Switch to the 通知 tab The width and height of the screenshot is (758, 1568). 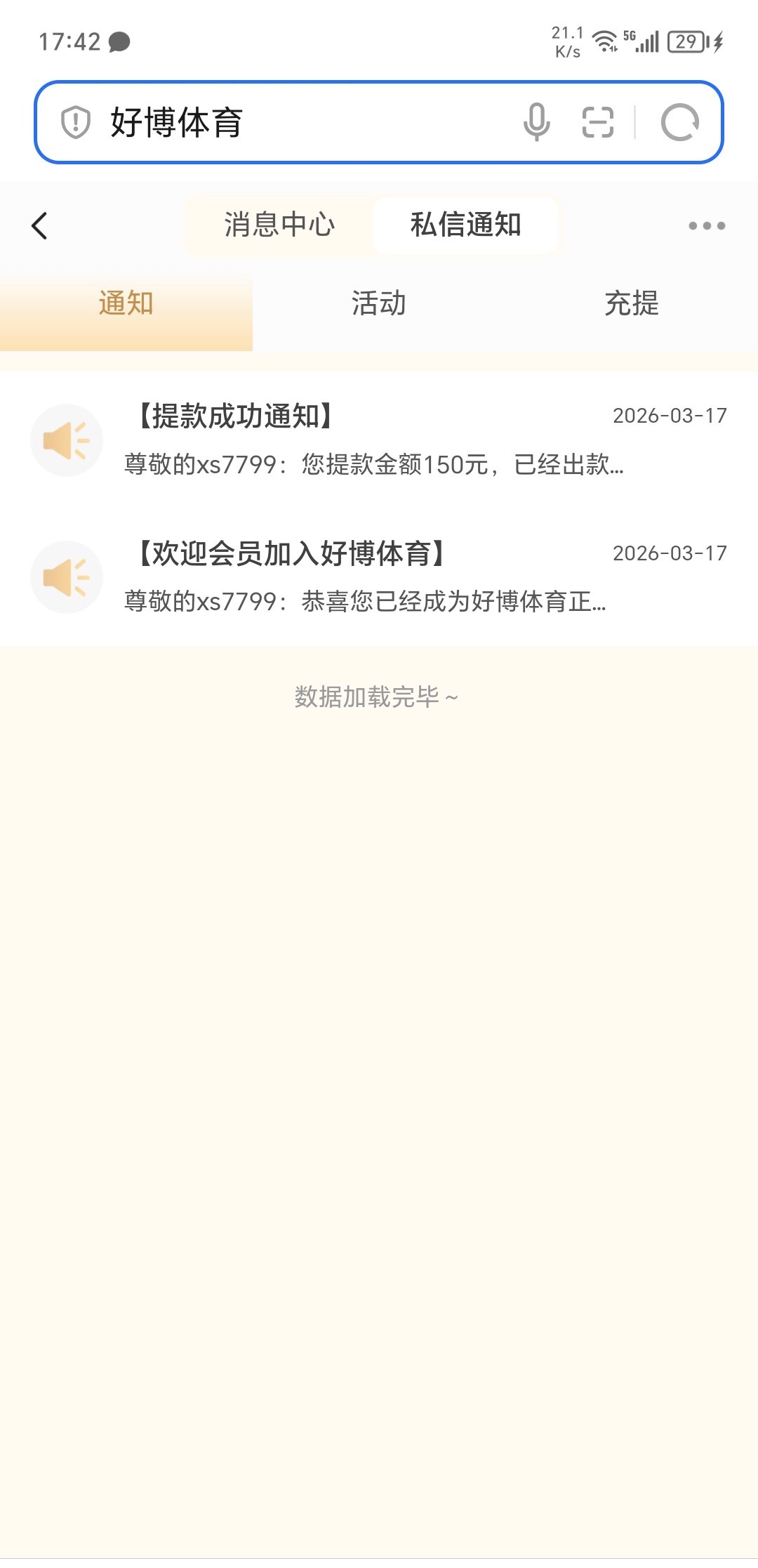pyautogui.click(x=126, y=304)
